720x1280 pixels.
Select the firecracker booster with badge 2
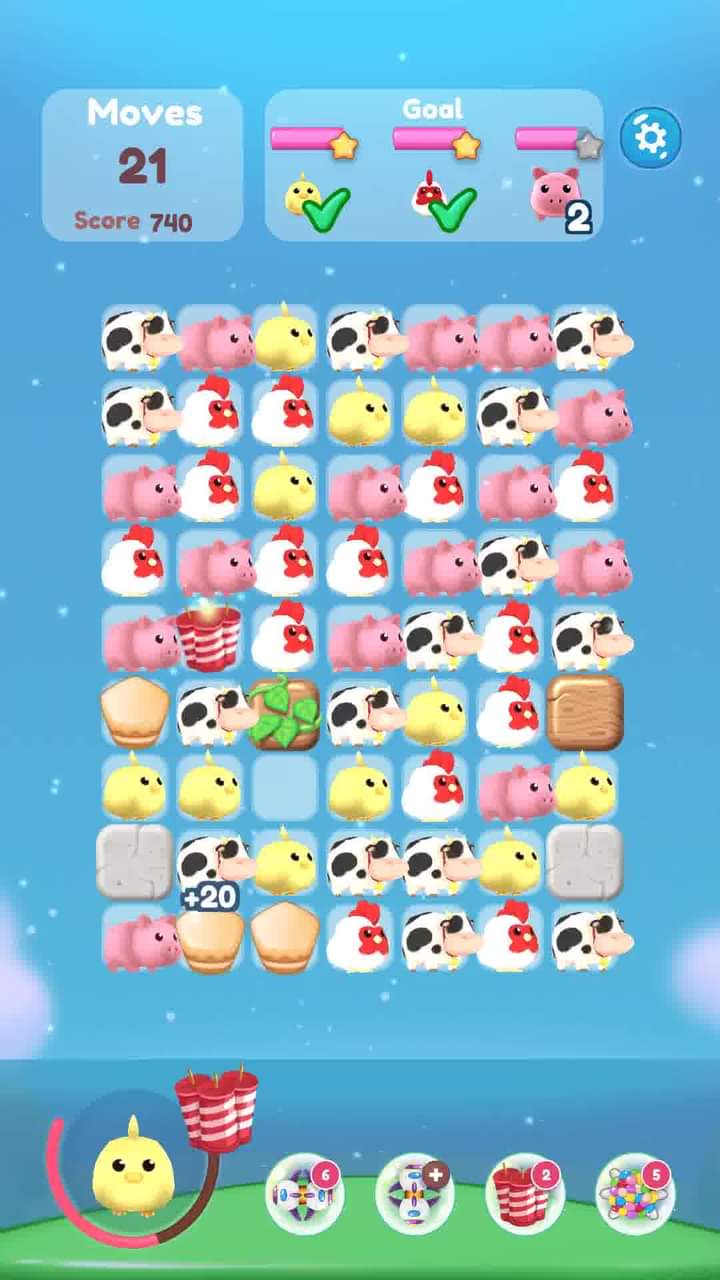coord(524,1194)
